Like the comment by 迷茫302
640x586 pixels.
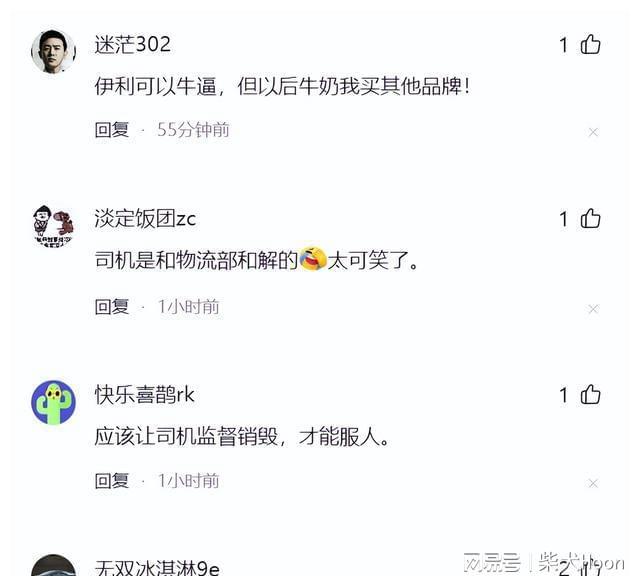click(x=591, y=45)
